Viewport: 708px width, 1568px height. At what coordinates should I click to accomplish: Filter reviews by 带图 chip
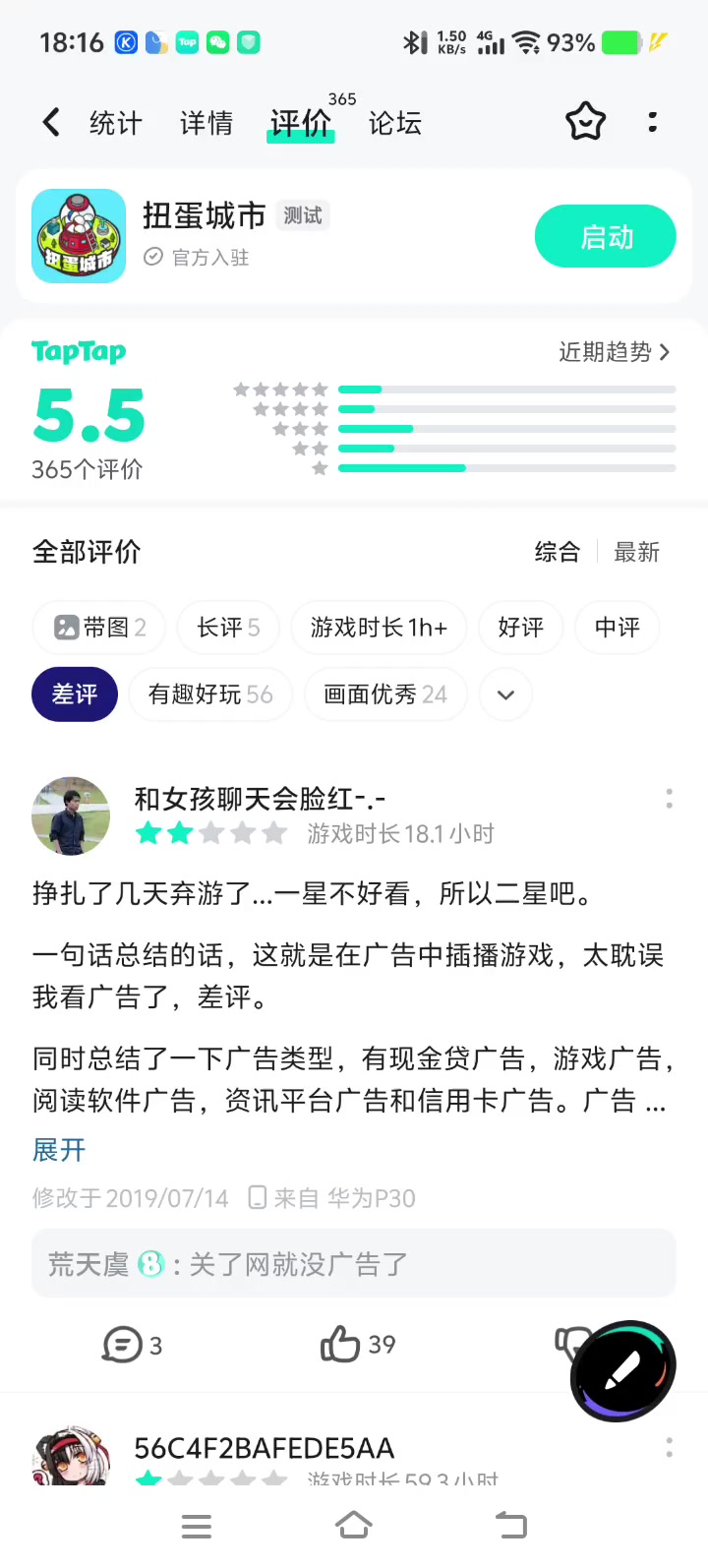pos(99,628)
